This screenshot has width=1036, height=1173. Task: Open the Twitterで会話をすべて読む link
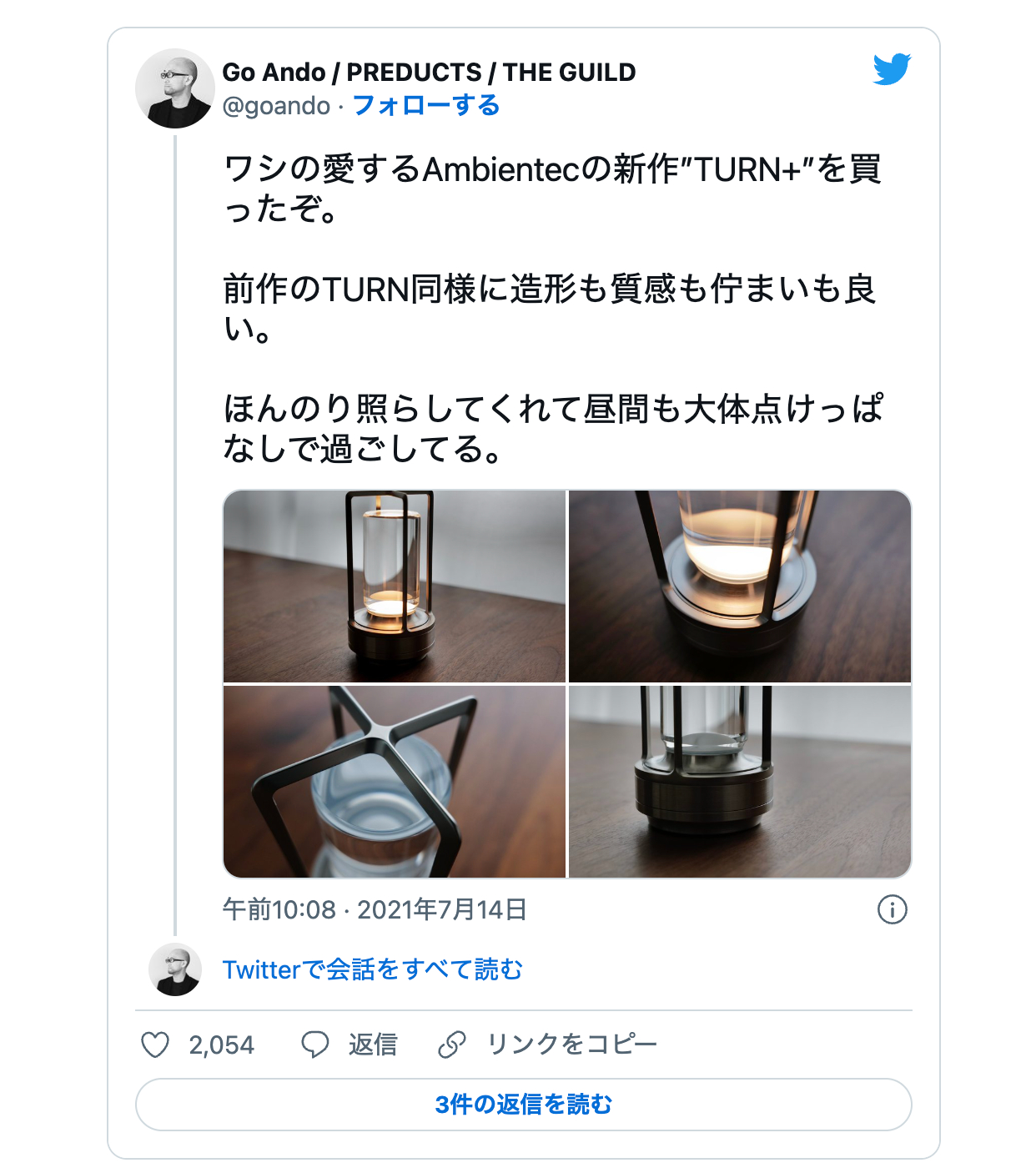(372, 970)
